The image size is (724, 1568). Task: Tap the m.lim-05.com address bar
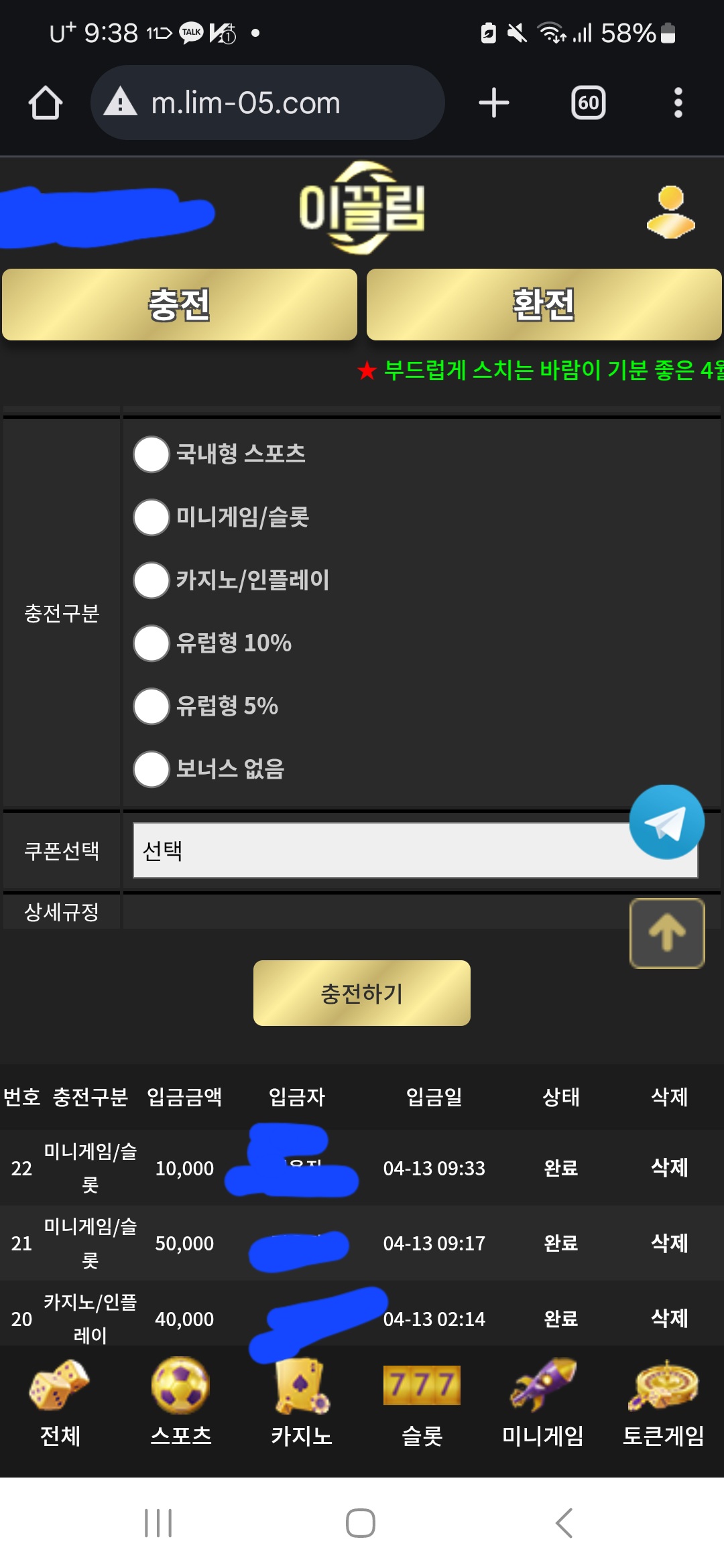tap(267, 103)
